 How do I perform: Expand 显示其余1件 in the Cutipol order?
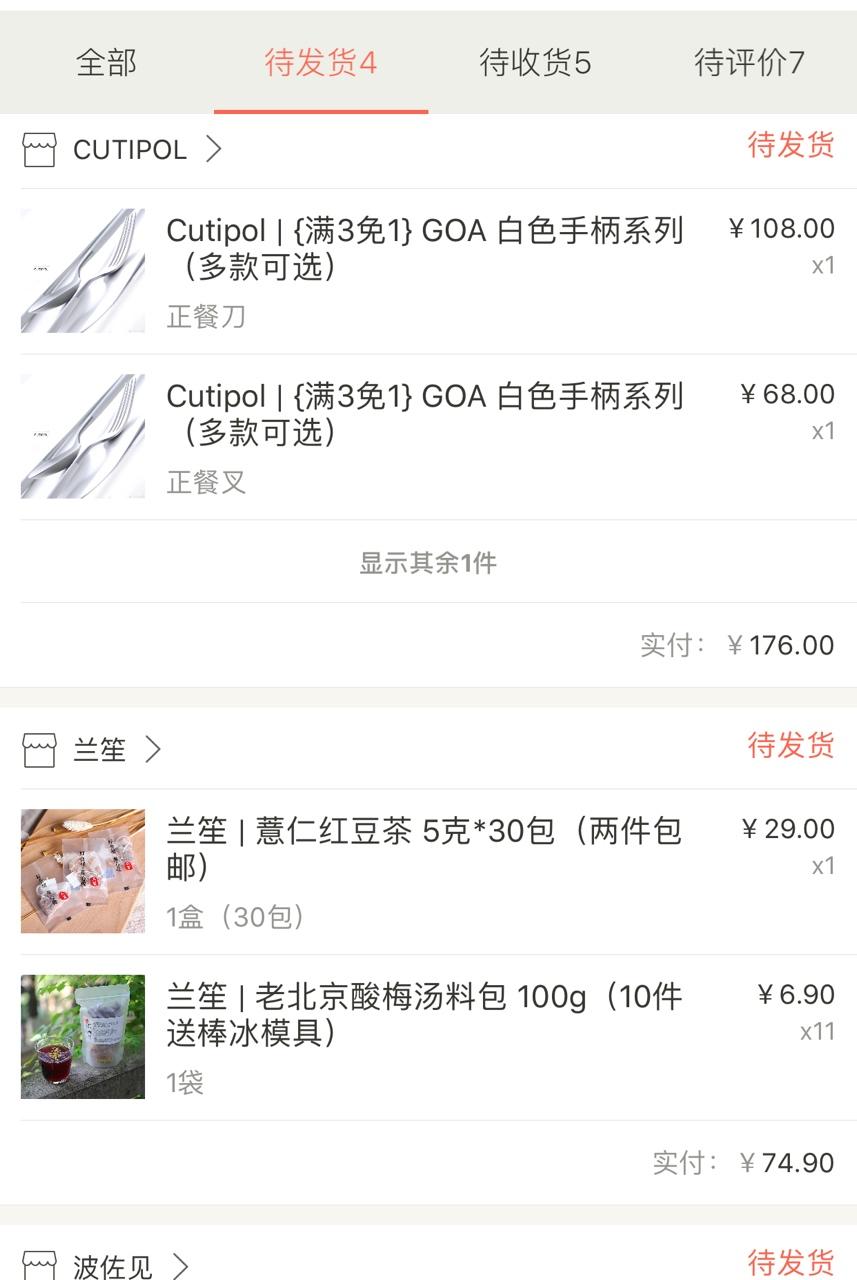point(428,563)
